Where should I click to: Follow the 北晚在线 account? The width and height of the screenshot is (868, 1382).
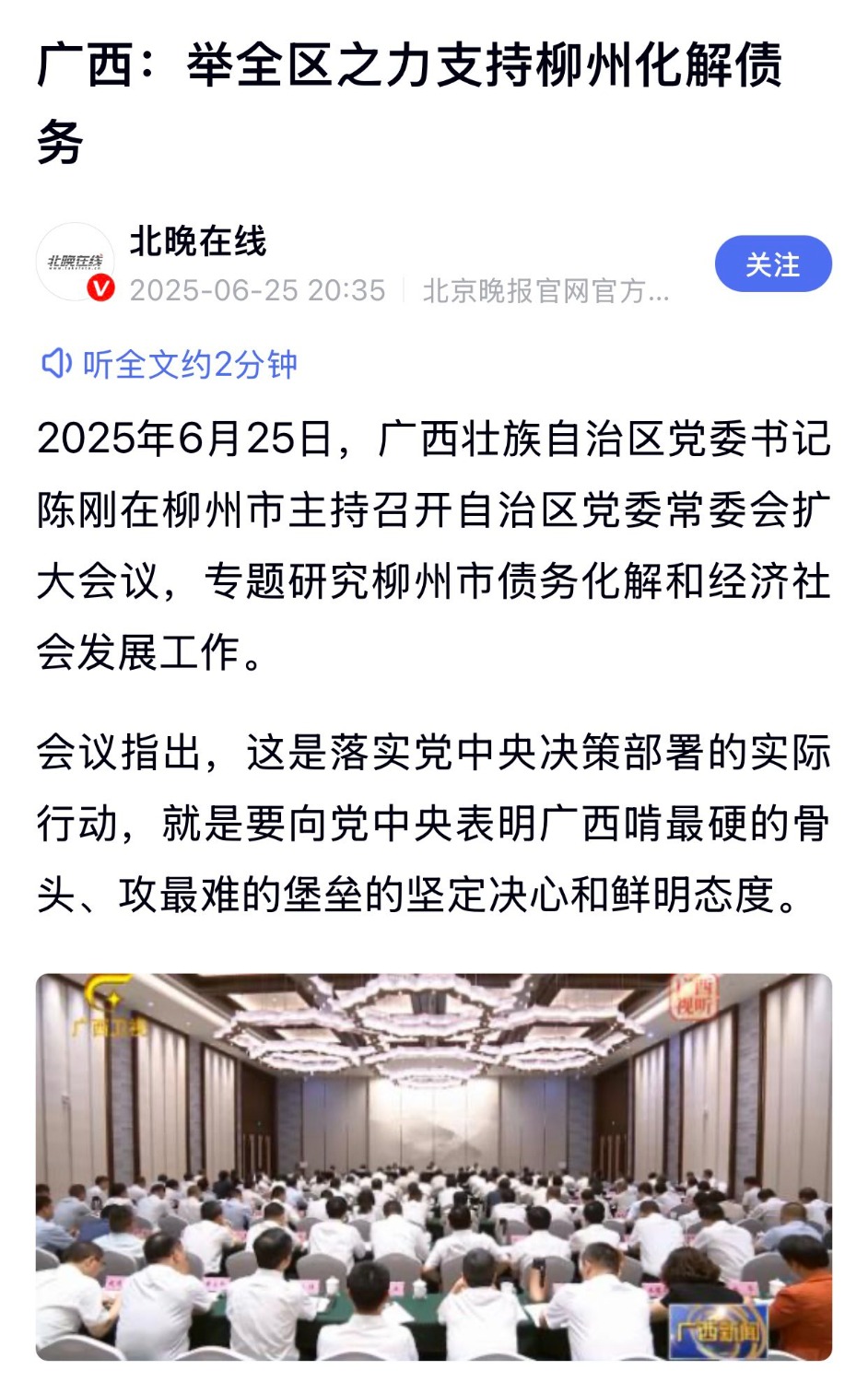pos(772,264)
